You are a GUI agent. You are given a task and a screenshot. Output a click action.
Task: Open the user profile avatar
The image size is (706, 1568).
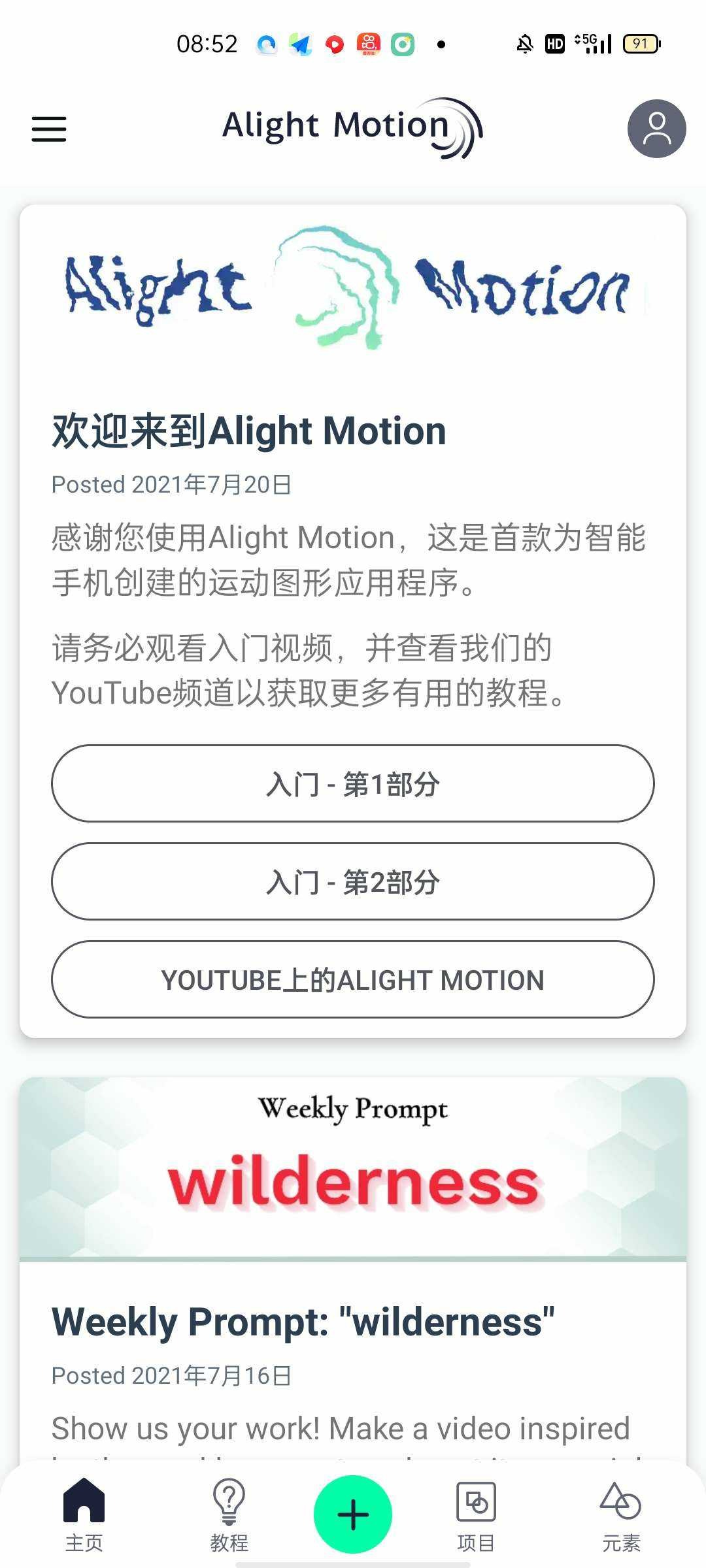(656, 129)
